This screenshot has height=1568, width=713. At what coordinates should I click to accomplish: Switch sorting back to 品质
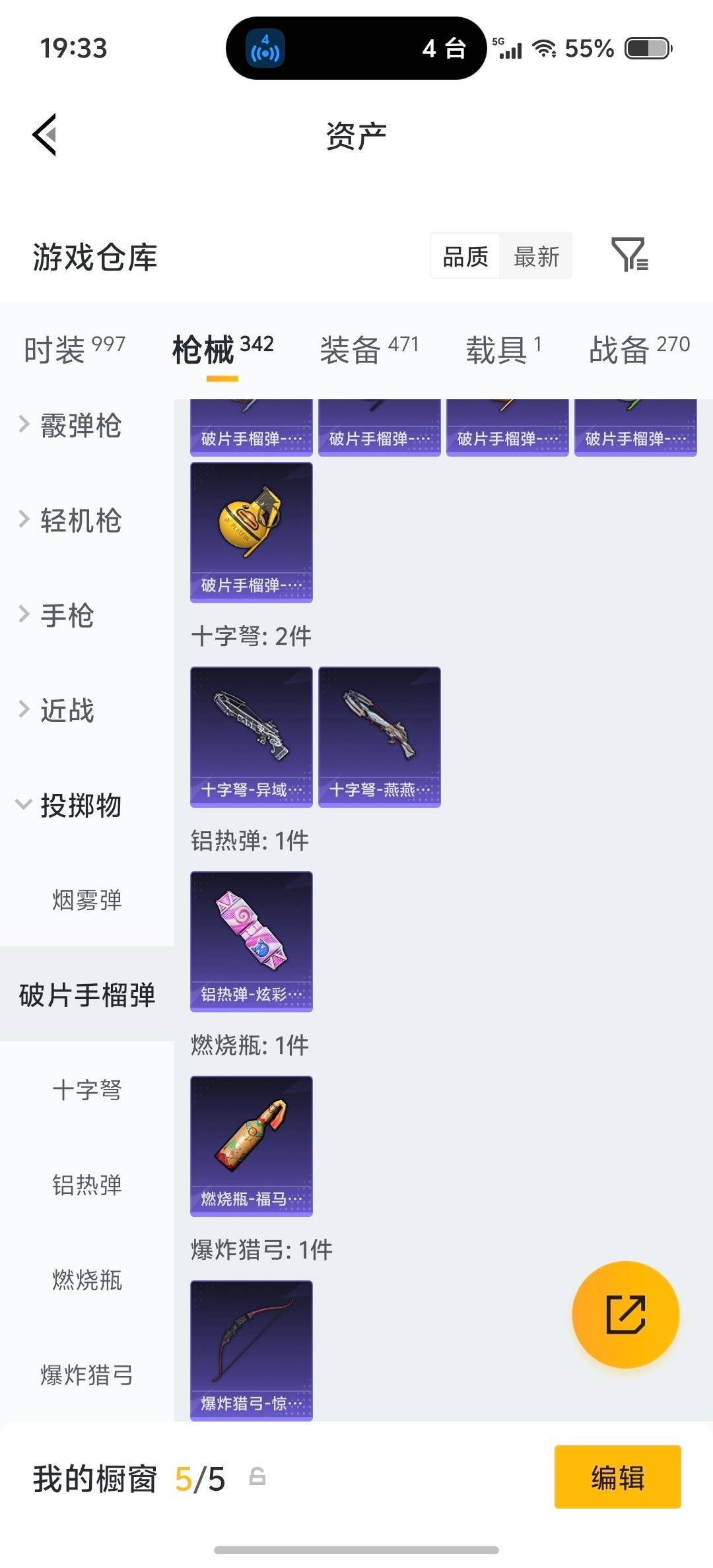tap(465, 256)
